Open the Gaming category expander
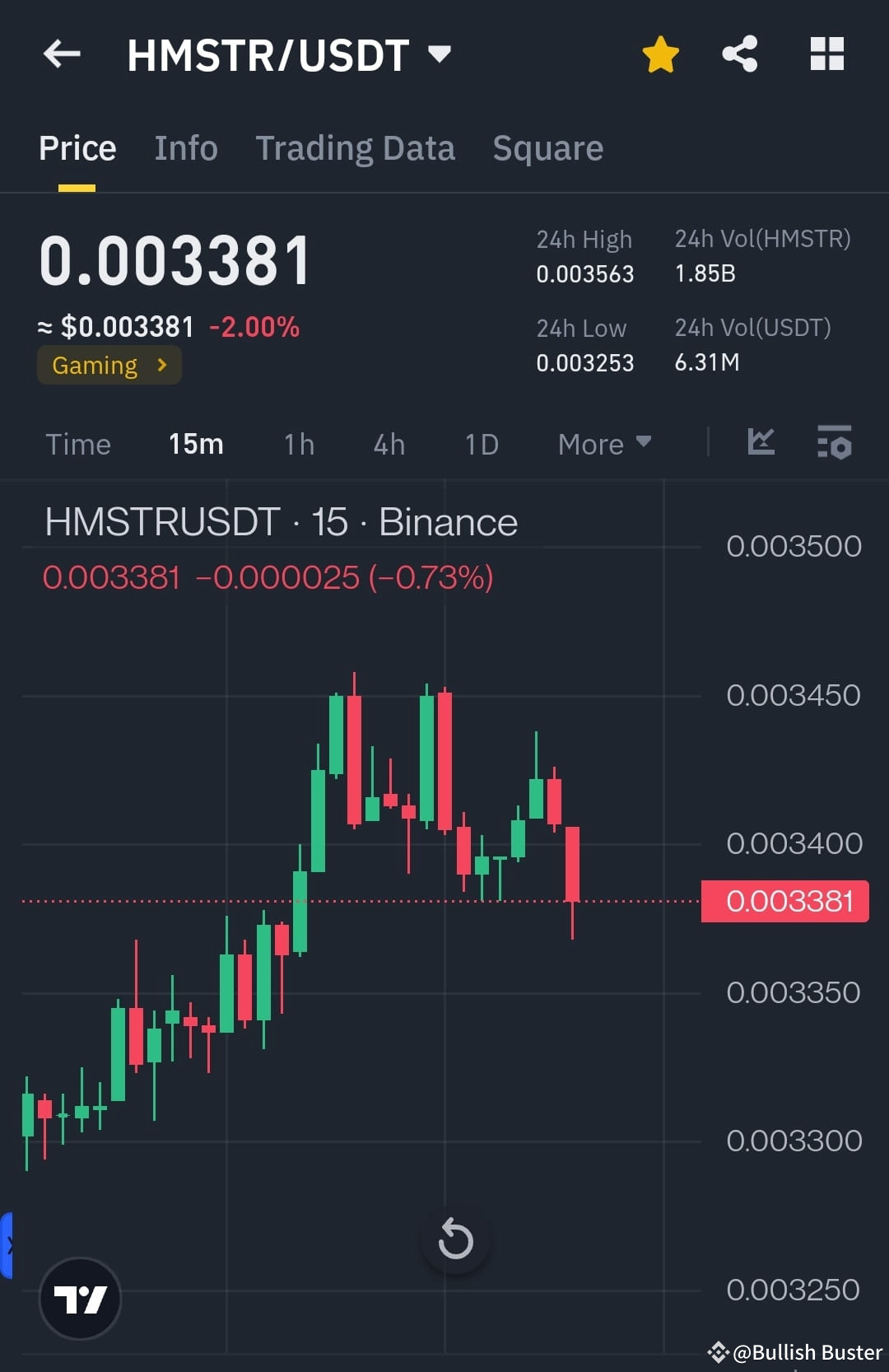The width and height of the screenshot is (889, 1372). pos(109,365)
